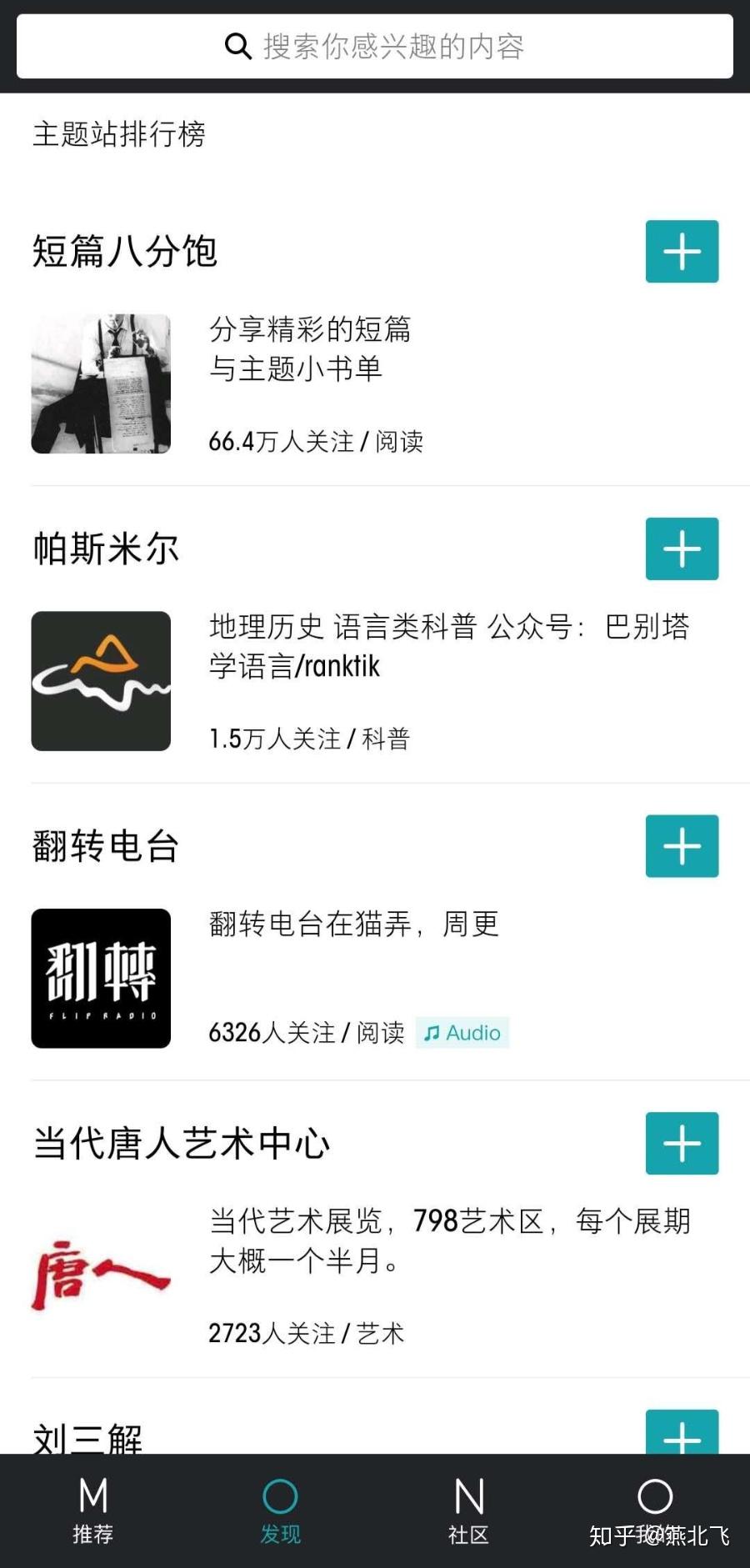750x1568 pixels.
Task: Go to the 社区 tab
Action: click(x=468, y=1510)
